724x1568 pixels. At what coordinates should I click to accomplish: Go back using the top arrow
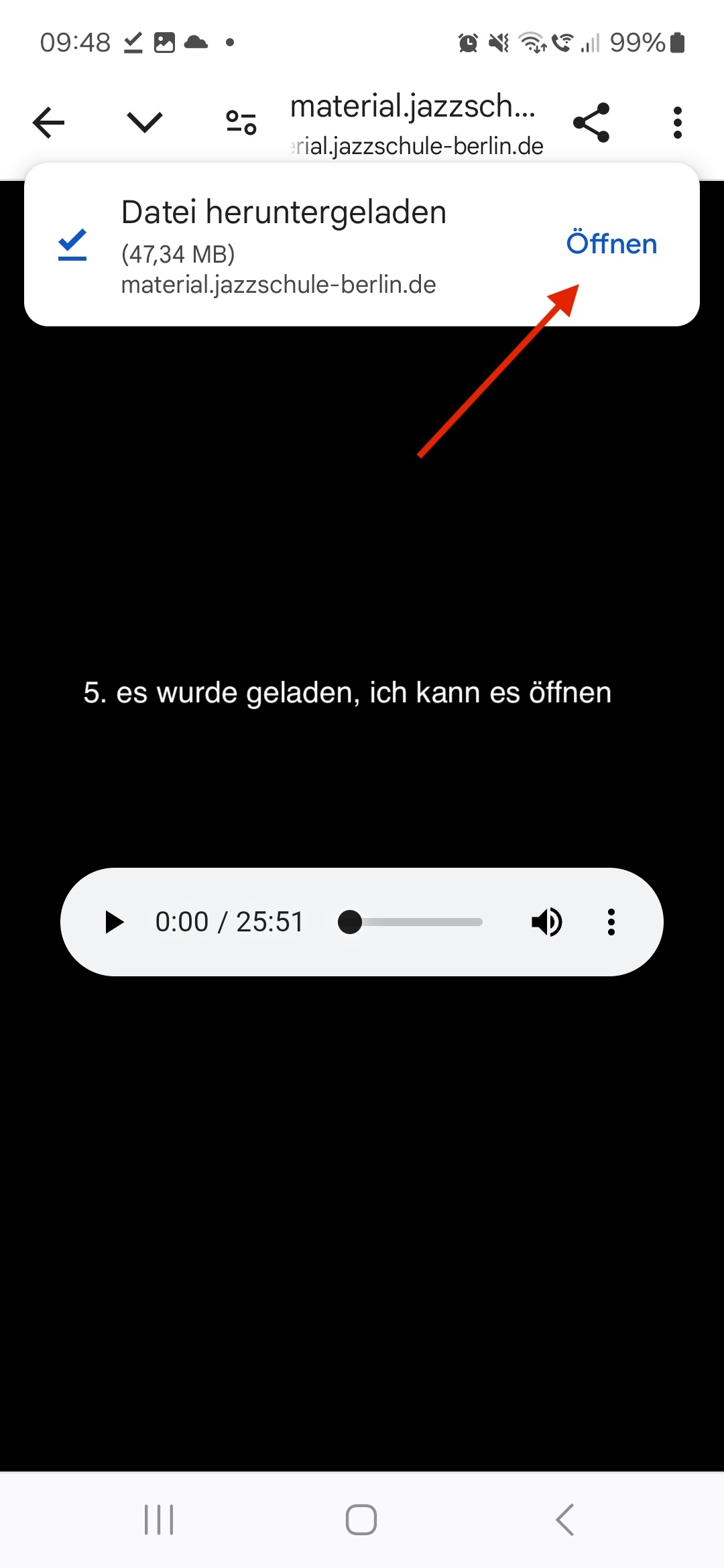click(x=49, y=123)
